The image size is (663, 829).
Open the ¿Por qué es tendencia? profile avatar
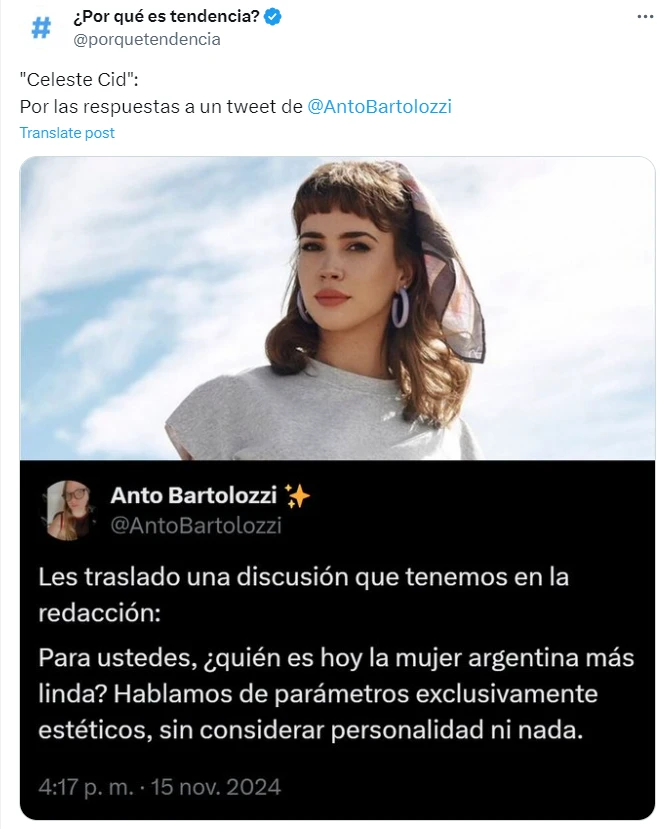click(x=40, y=28)
